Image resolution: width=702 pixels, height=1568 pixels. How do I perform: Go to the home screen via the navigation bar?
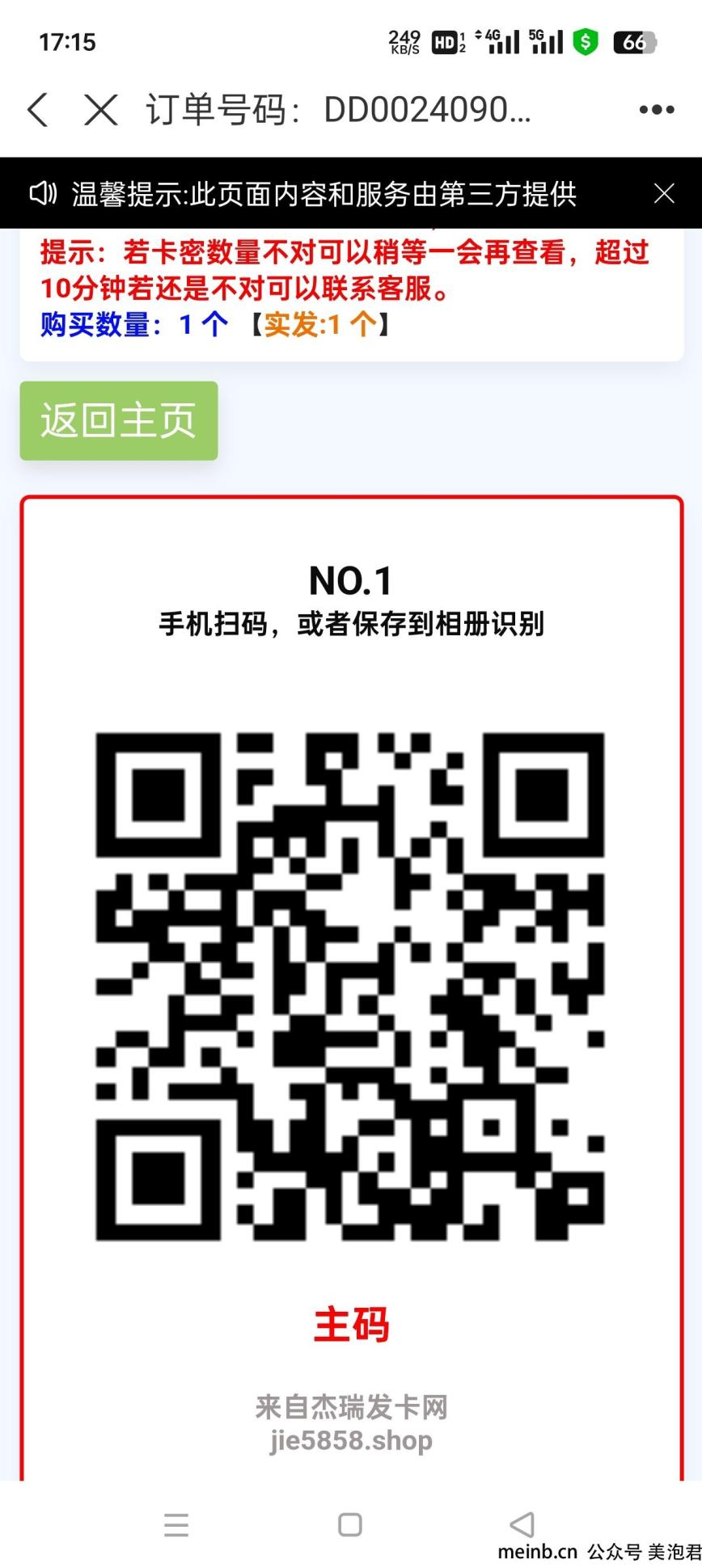click(350, 1525)
